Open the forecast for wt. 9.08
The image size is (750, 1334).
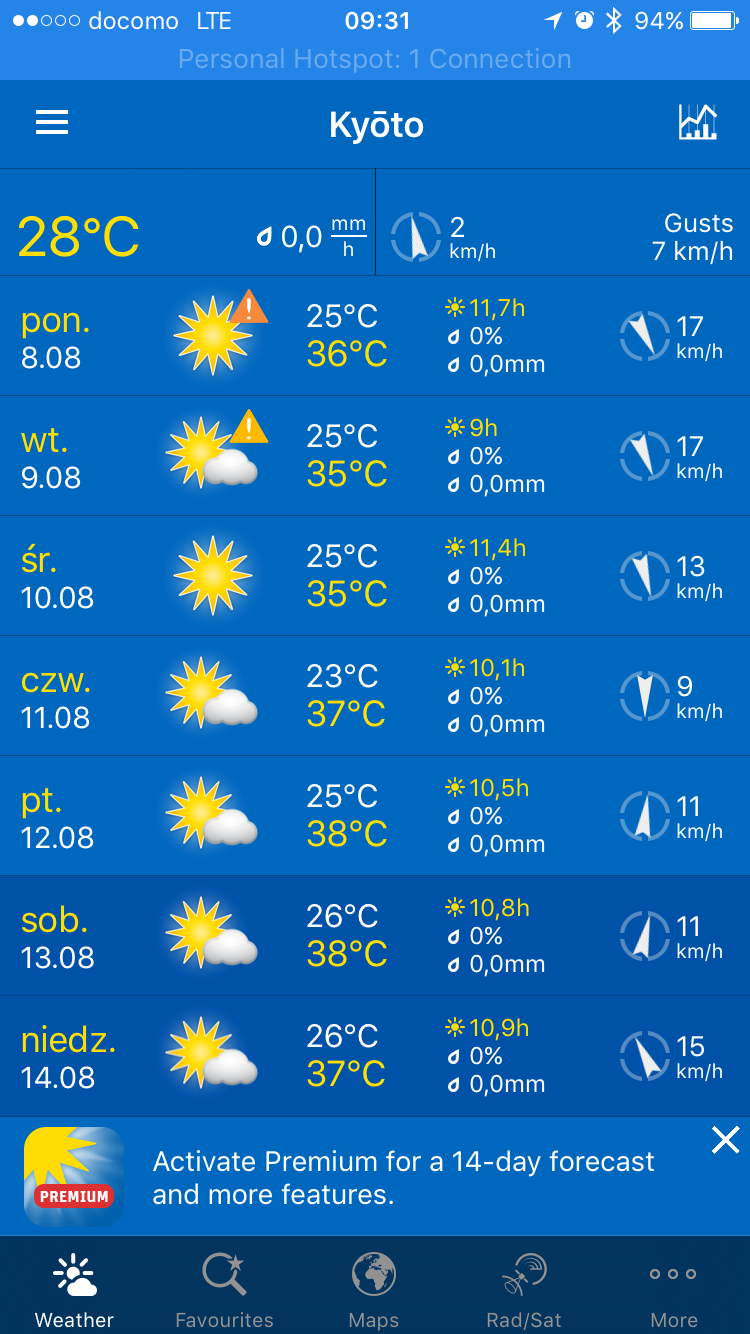375,456
